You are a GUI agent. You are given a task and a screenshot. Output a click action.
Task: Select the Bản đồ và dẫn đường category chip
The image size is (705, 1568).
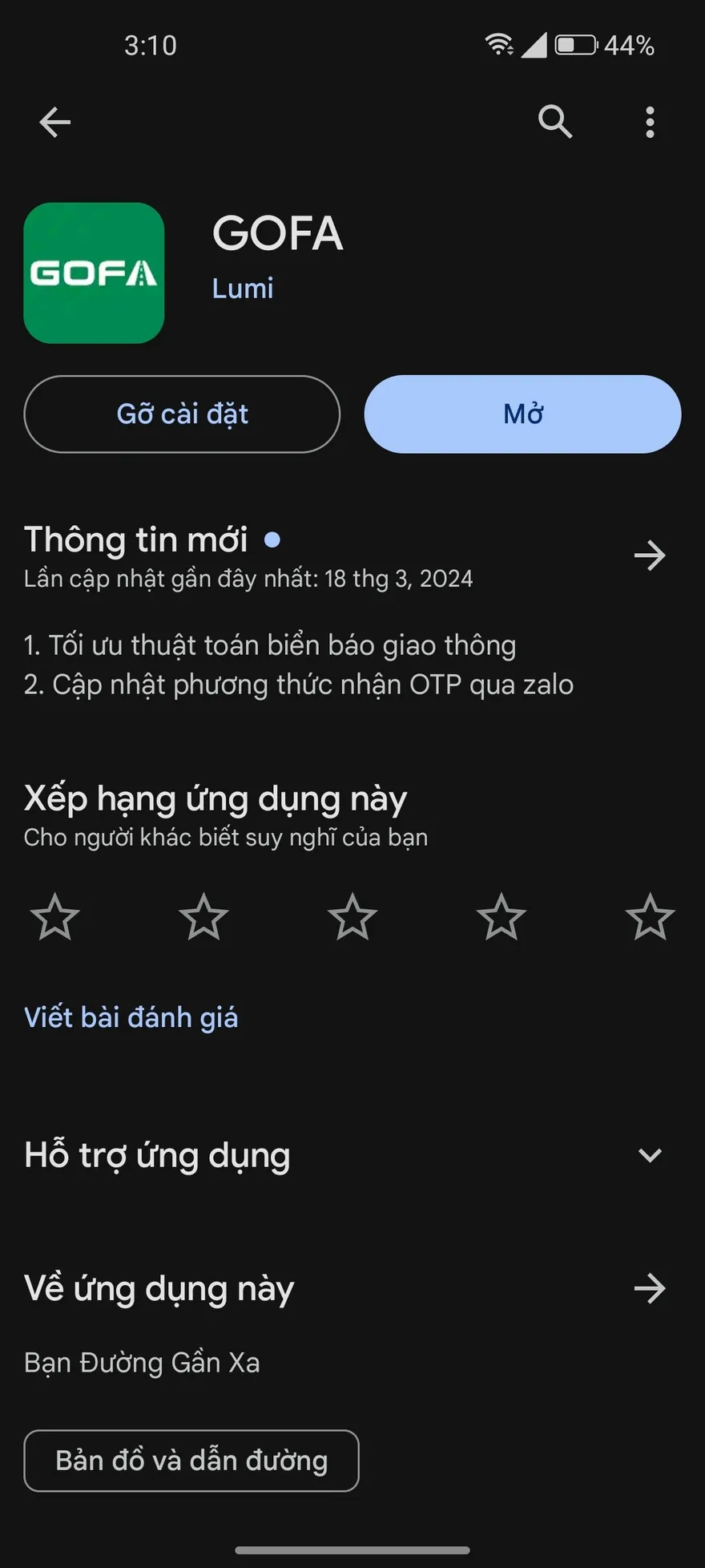click(x=191, y=1461)
